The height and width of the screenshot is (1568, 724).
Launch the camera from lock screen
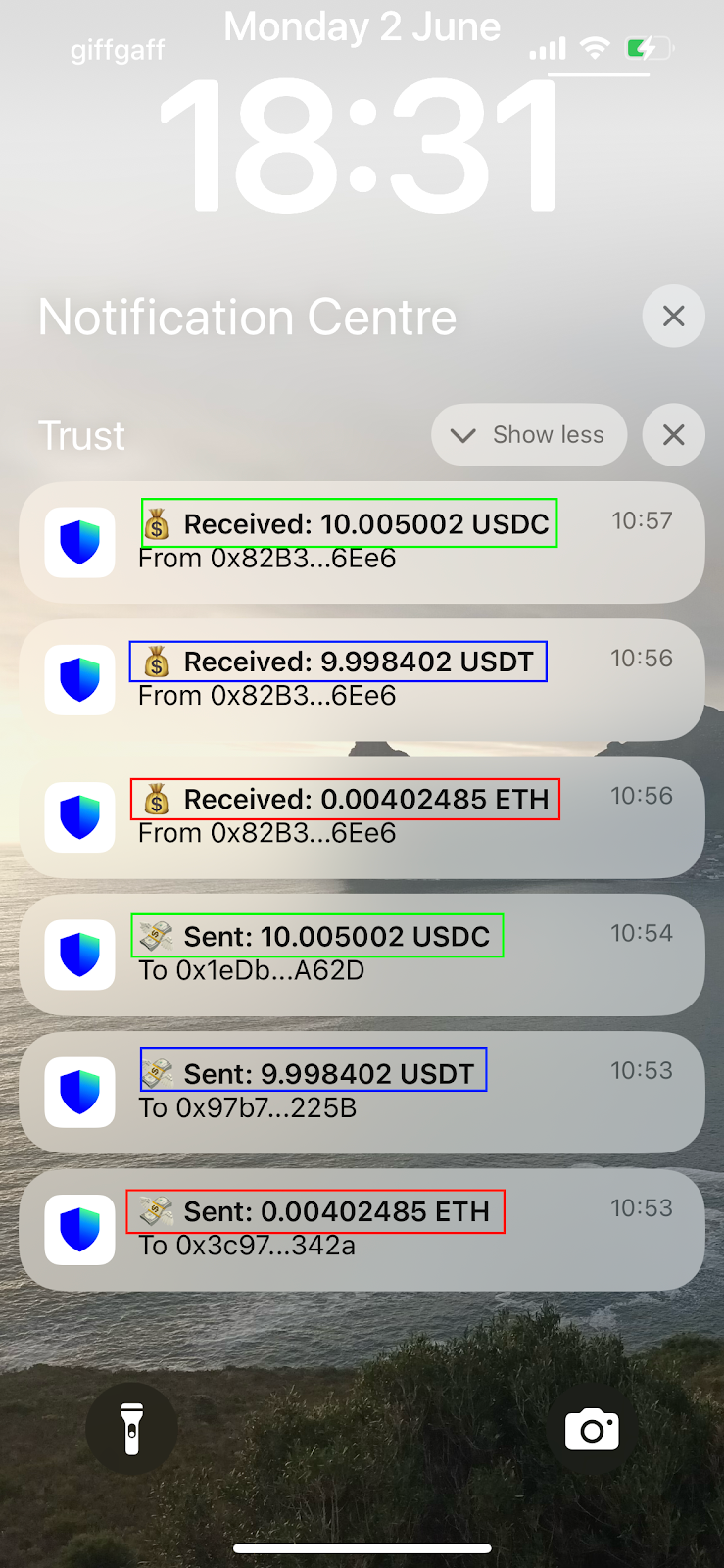pyautogui.click(x=592, y=1429)
